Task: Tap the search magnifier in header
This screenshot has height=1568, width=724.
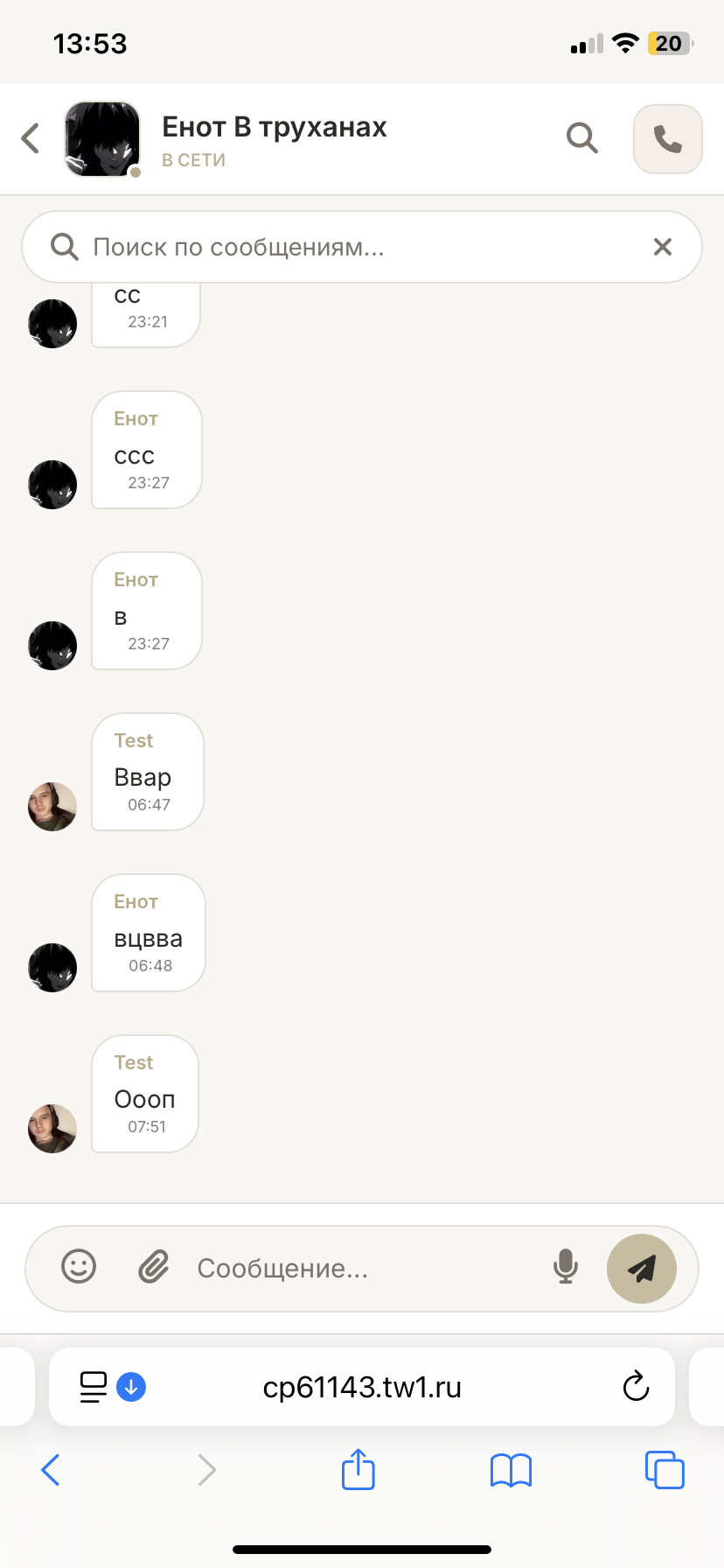Action: (581, 138)
